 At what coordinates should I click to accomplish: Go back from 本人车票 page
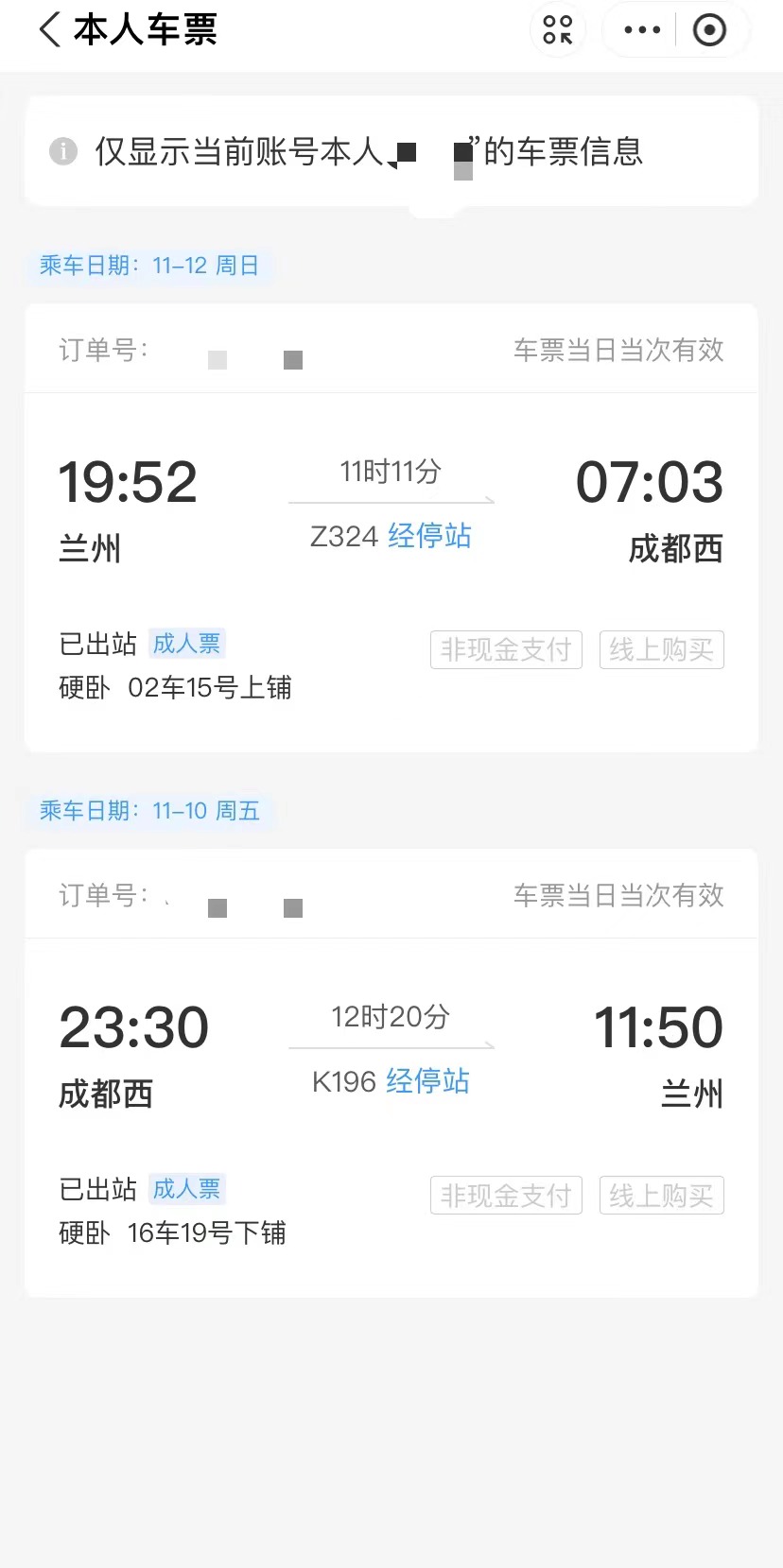[49, 30]
